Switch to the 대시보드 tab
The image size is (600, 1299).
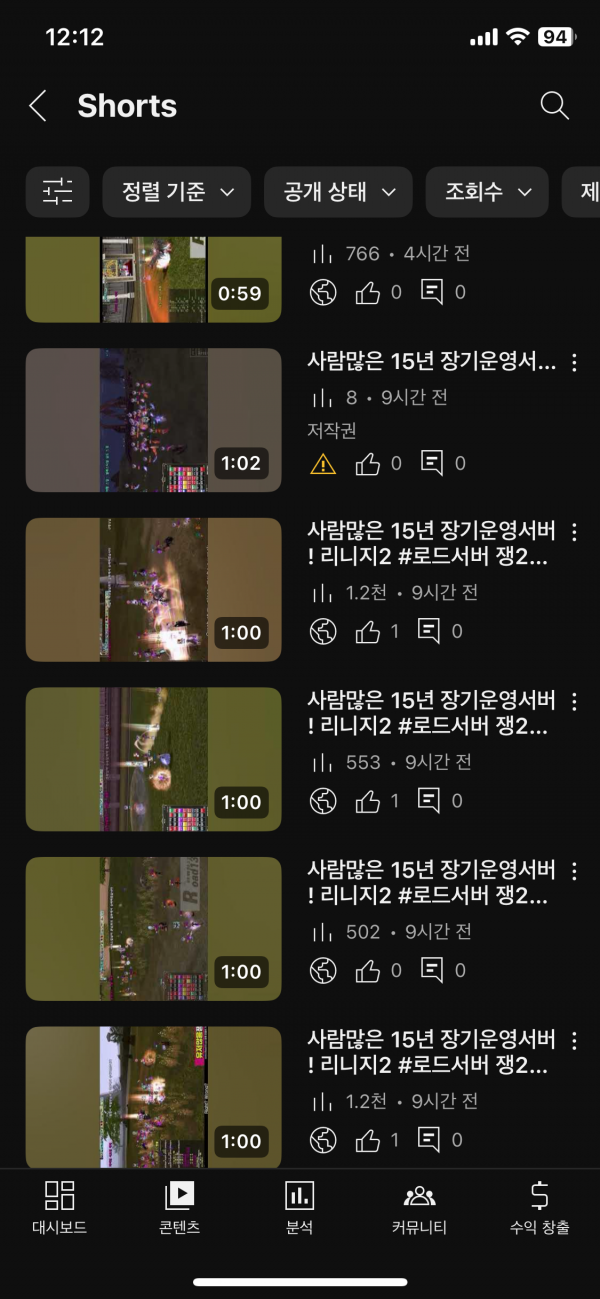[x=59, y=1207]
